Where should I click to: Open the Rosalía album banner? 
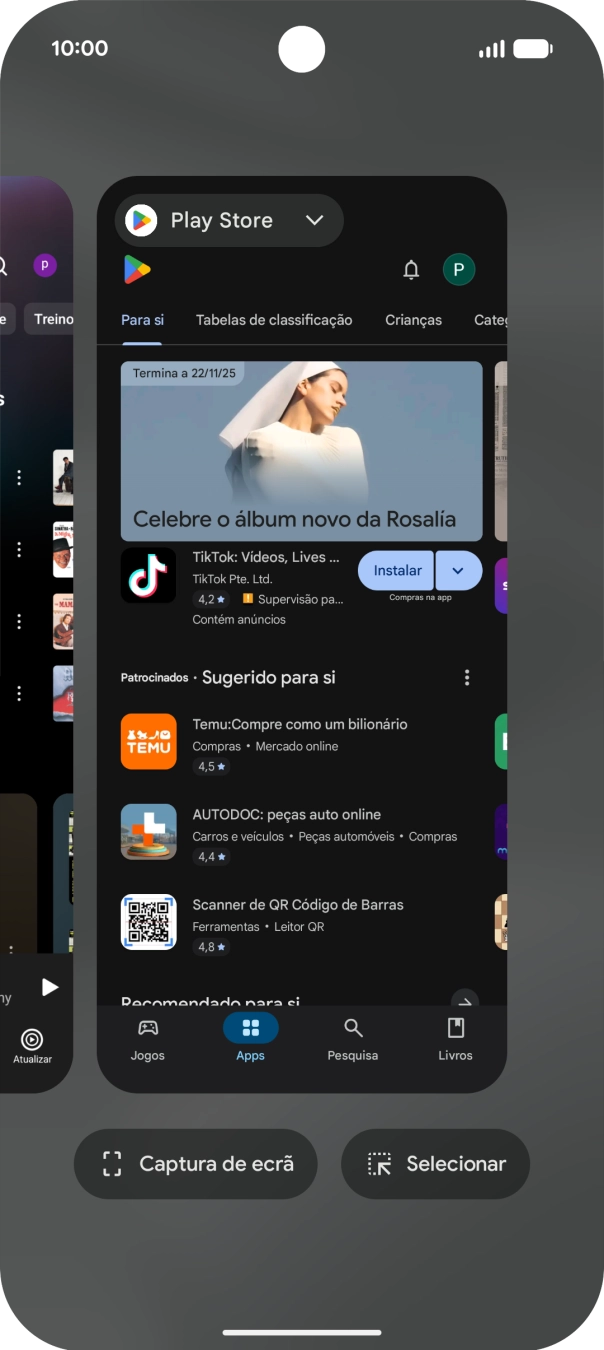pos(301,451)
